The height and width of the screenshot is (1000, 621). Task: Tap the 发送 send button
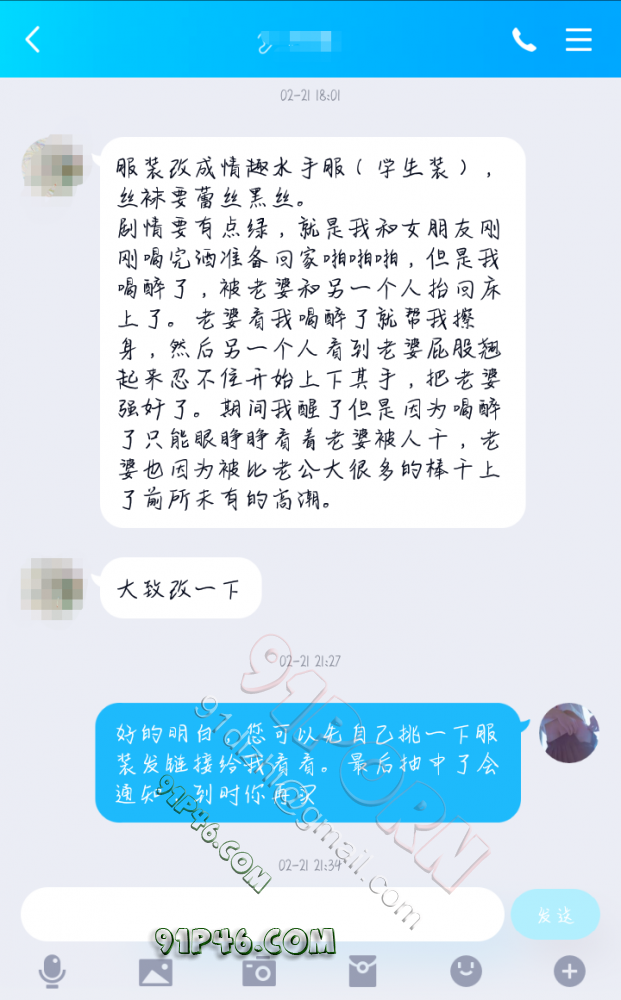555,914
